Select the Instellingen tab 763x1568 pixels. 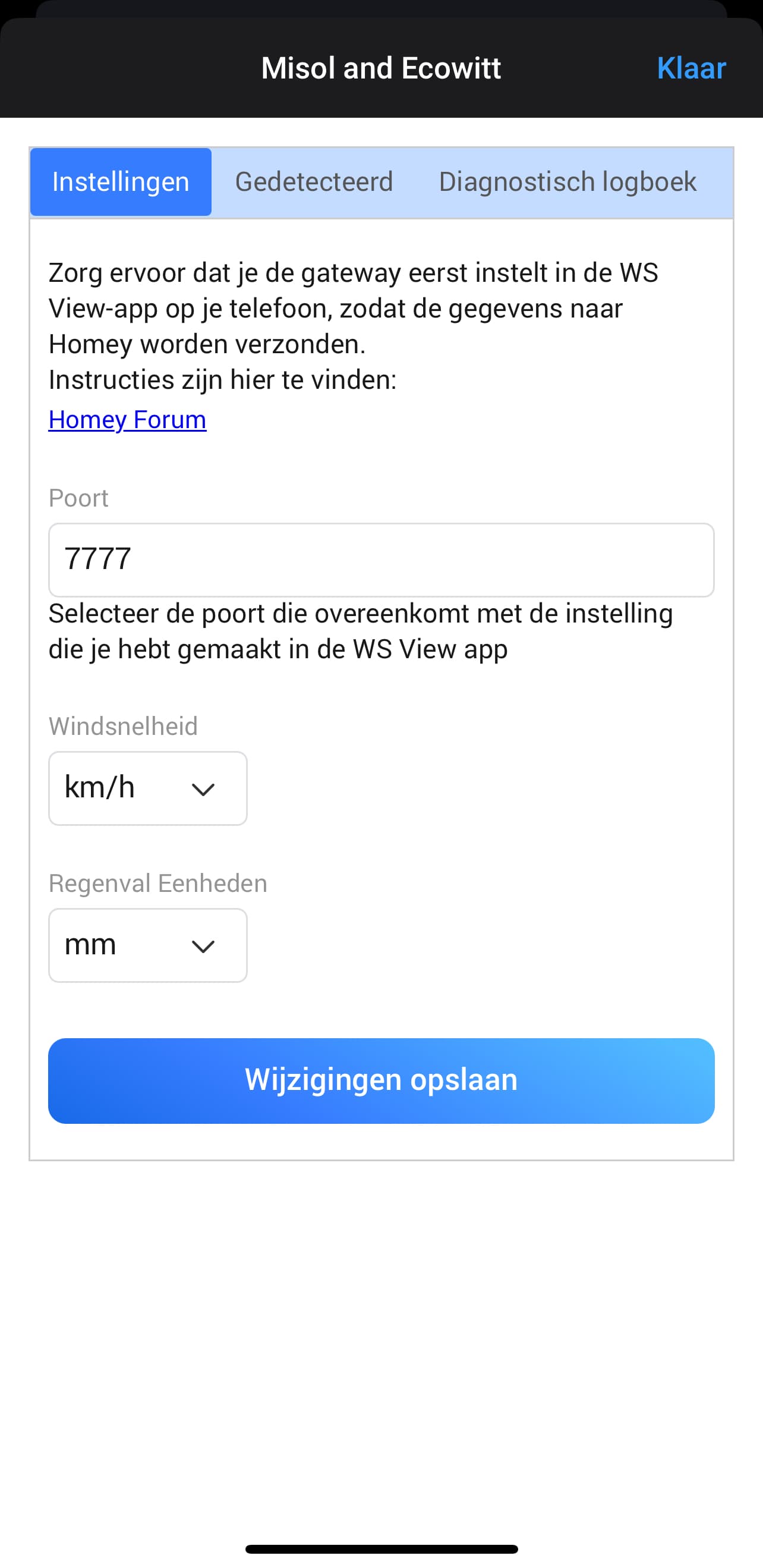click(x=121, y=182)
